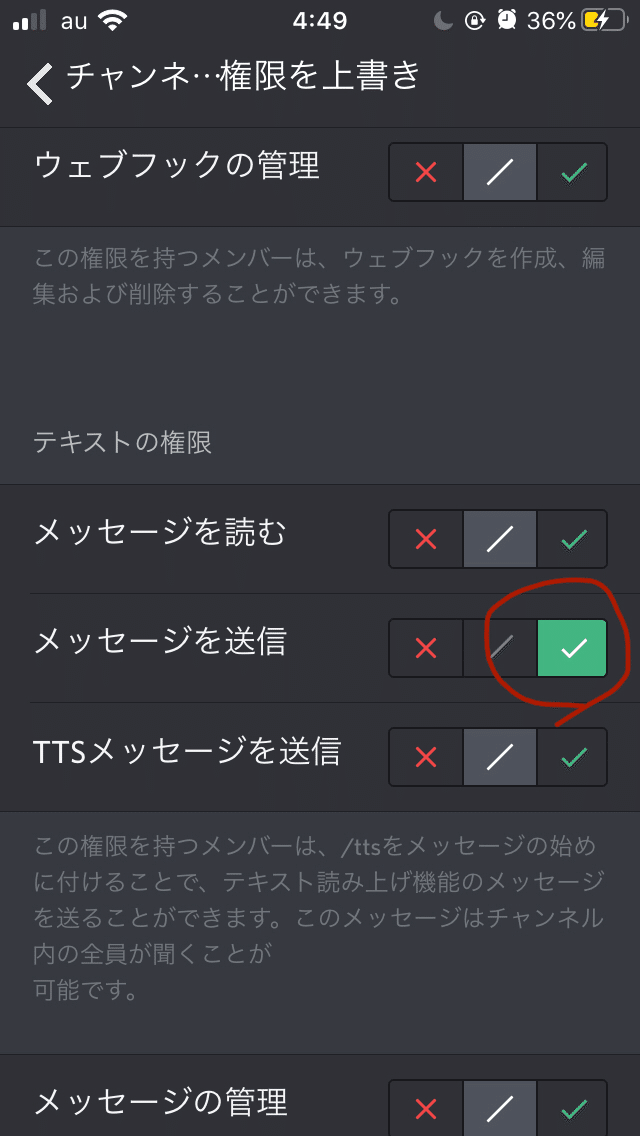Allow メッセージの管理 with the green check
Image resolution: width=640 pixels, height=1136 pixels.
(x=573, y=1108)
